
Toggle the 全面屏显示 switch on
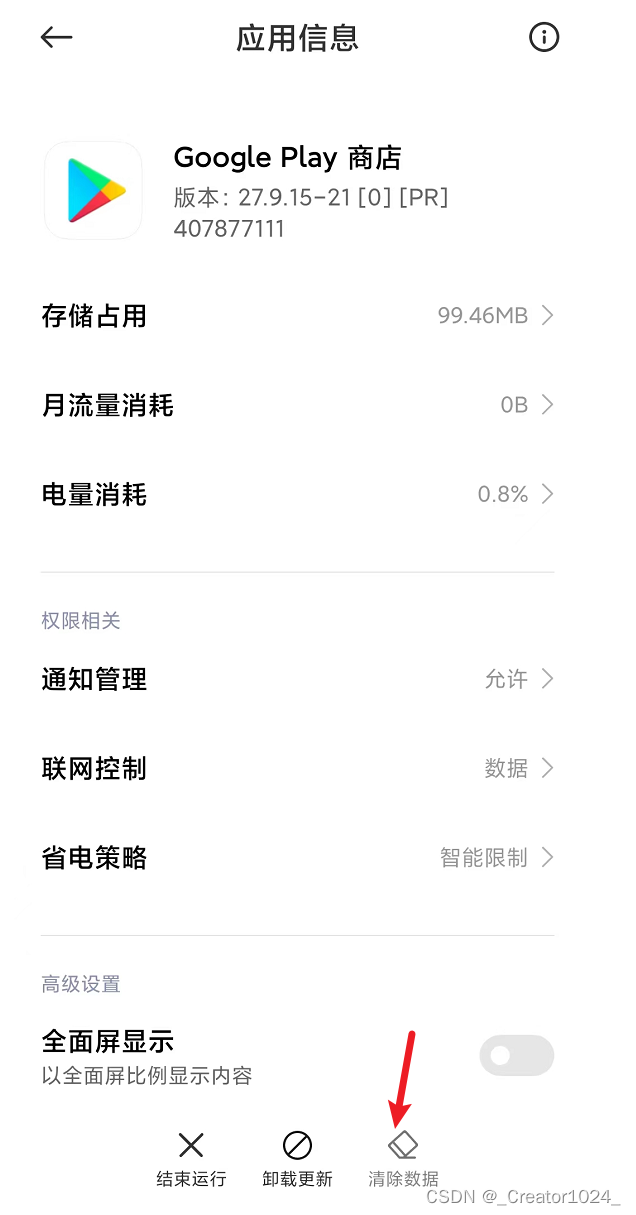click(x=516, y=1055)
